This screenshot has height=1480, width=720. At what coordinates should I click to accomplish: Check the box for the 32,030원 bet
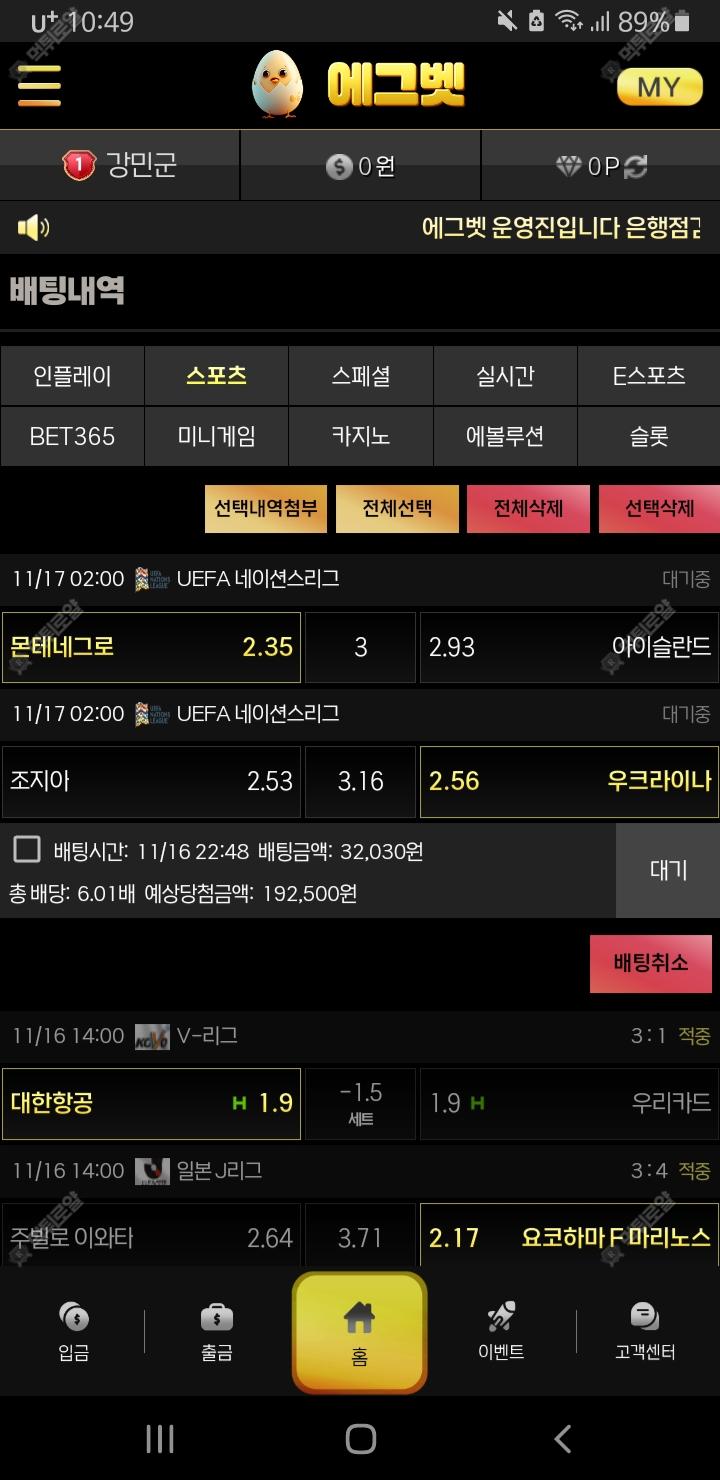(x=27, y=850)
